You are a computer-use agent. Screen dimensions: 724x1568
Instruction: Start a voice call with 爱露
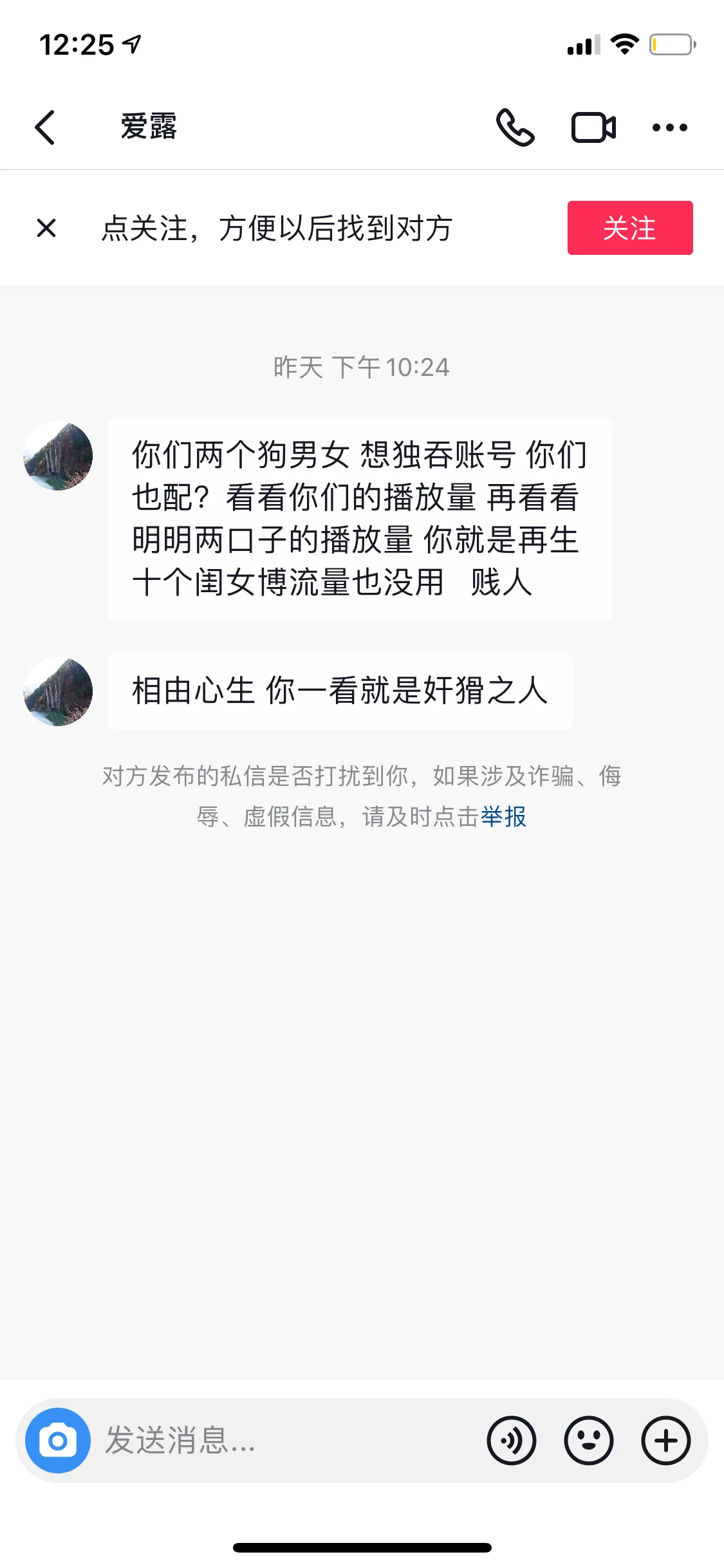pos(515,127)
